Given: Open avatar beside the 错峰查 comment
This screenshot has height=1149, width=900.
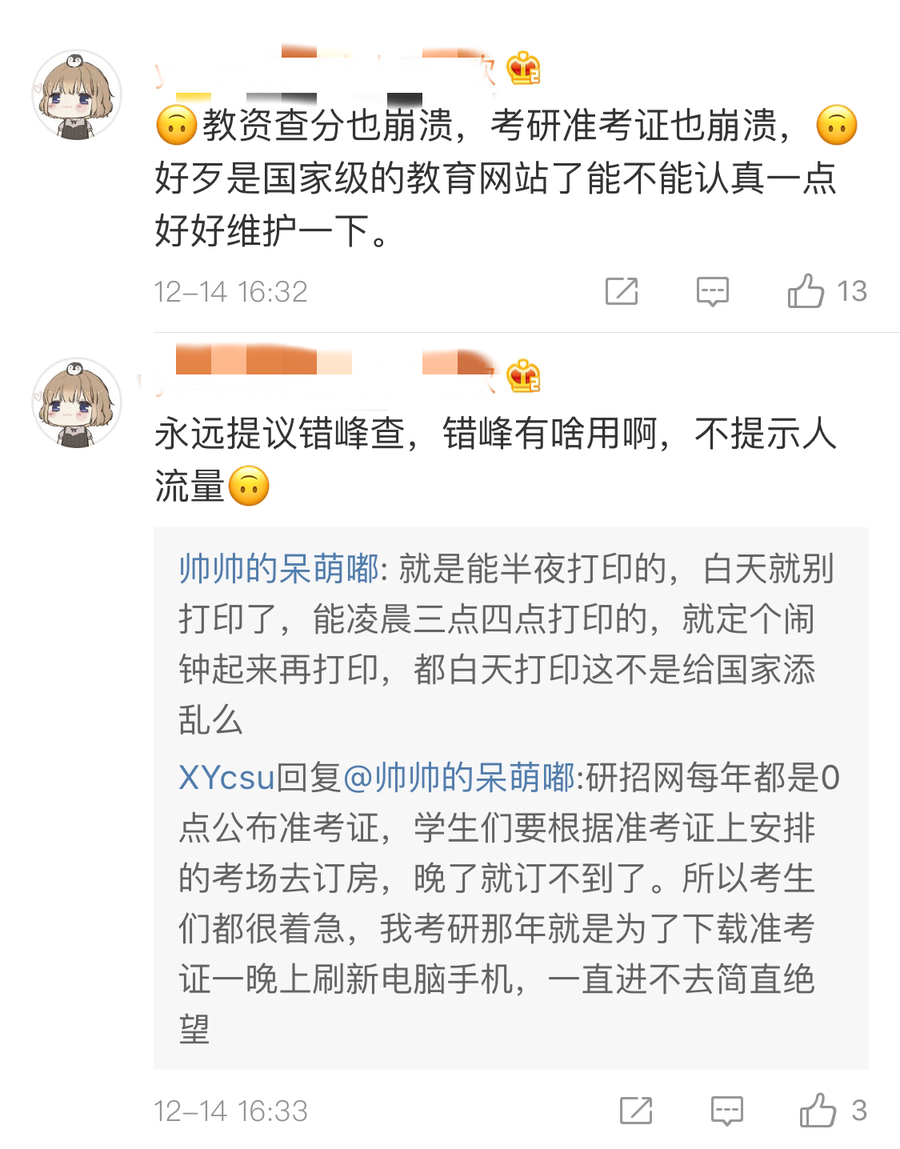Looking at the screenshot, I should 77,401.
